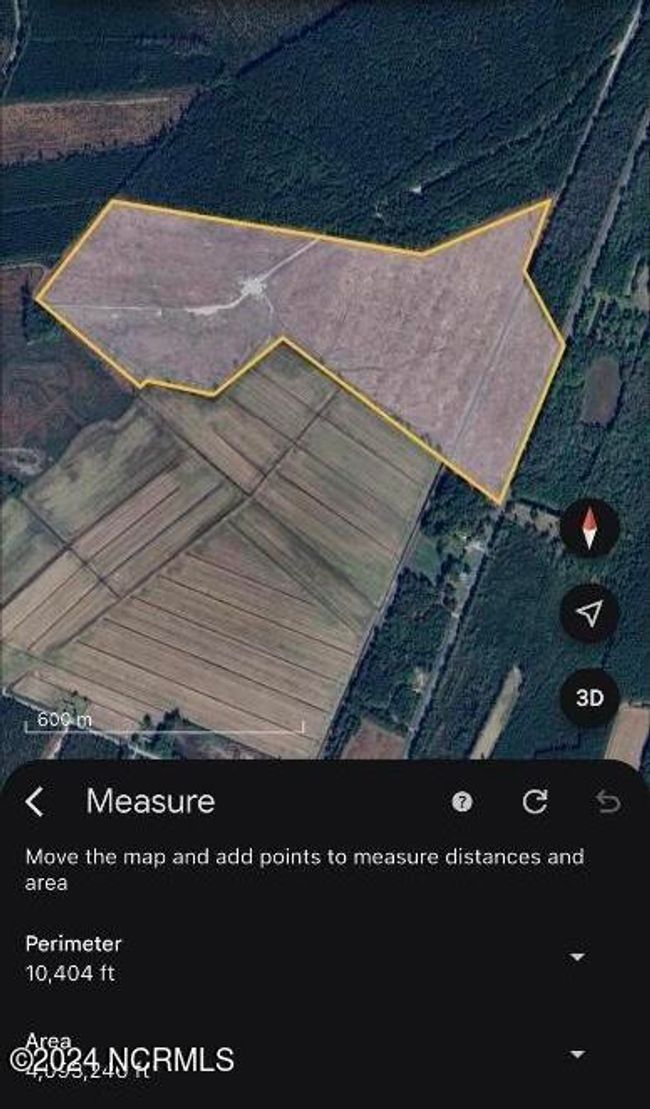The width and height of the screenshot is (650, 1109).
Task: Undo the last measurement point
Action: pyautogui.click(x=607, y=801)
